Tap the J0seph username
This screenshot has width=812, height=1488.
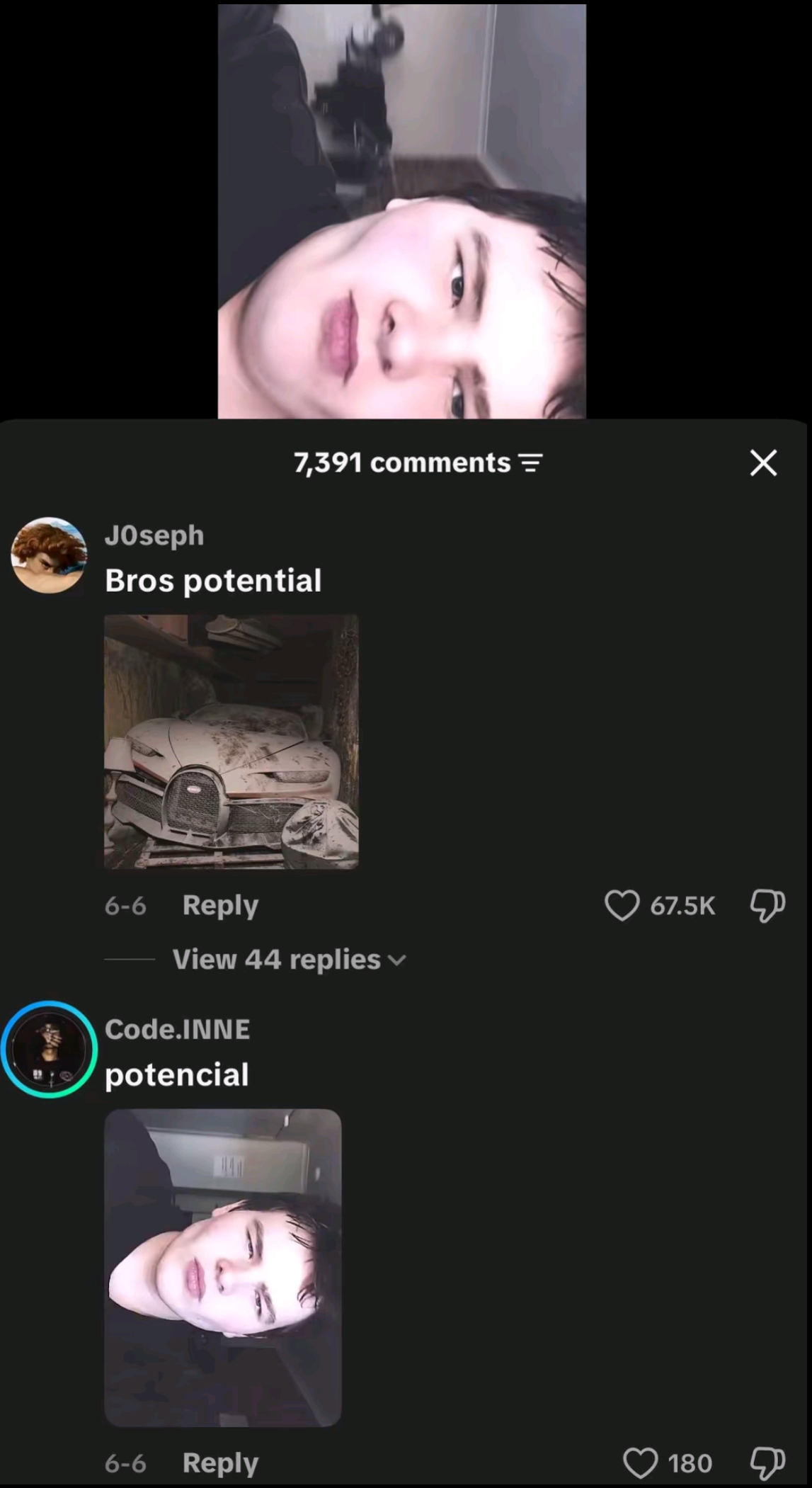coord(154,535)
